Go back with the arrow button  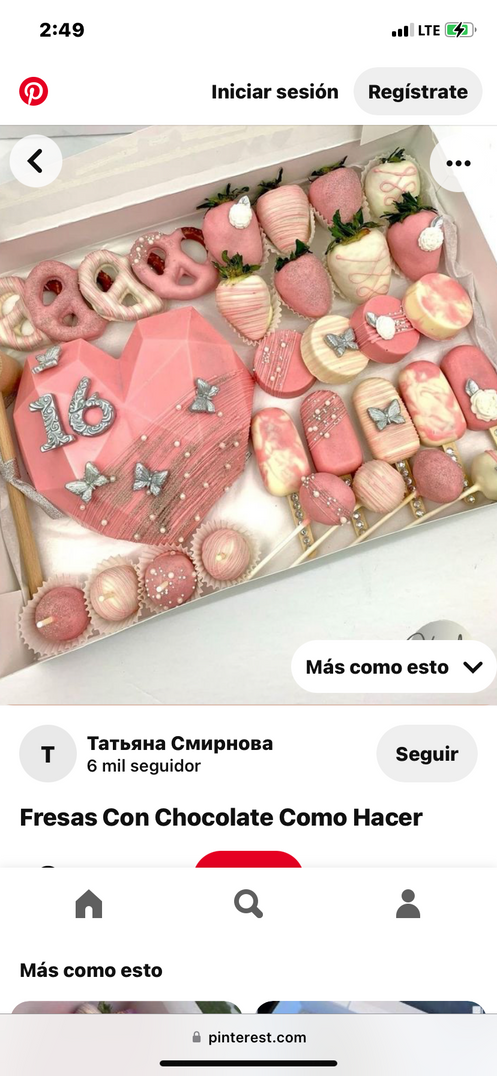pyautogui.click(x=36, y=161)
